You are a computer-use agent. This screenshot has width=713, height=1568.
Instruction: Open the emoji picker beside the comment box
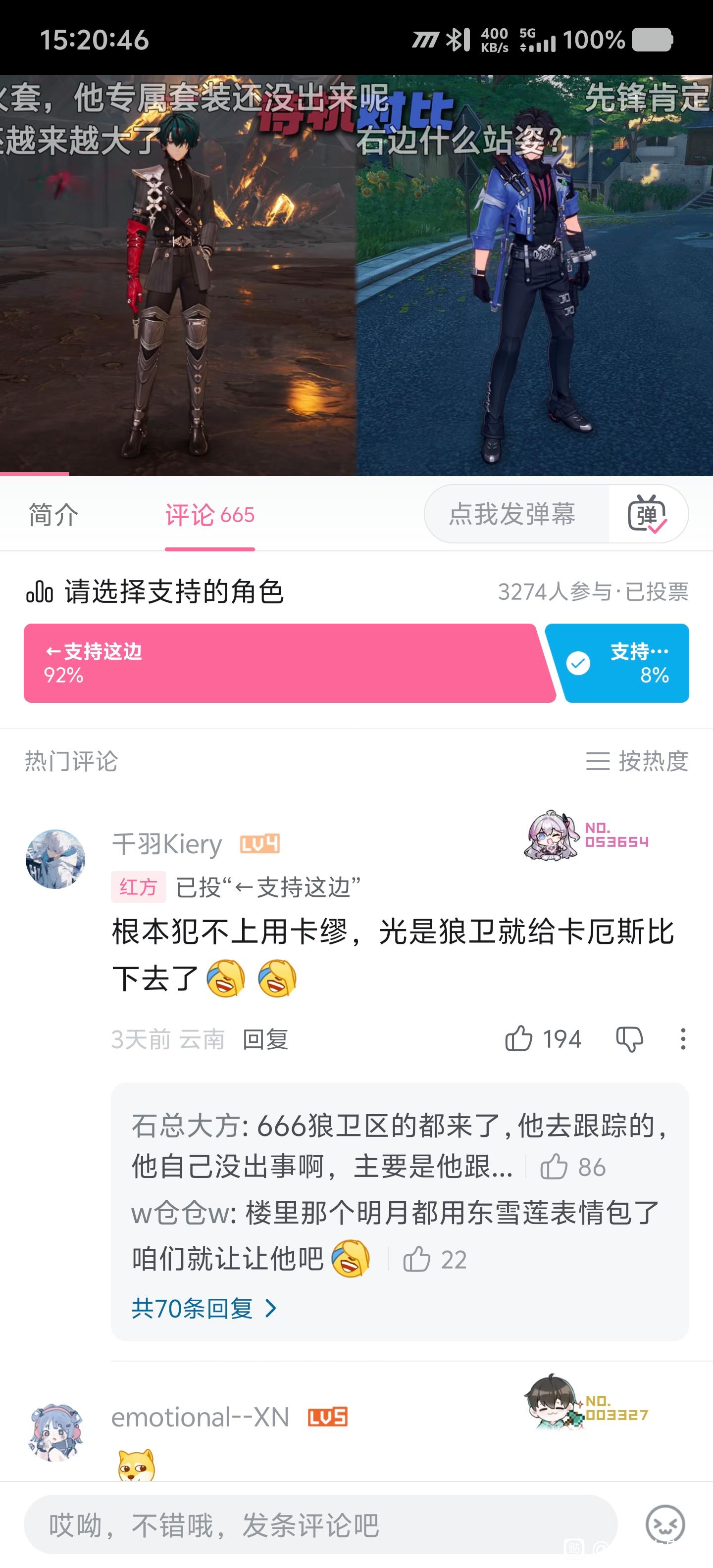[x=665, y=1524]
